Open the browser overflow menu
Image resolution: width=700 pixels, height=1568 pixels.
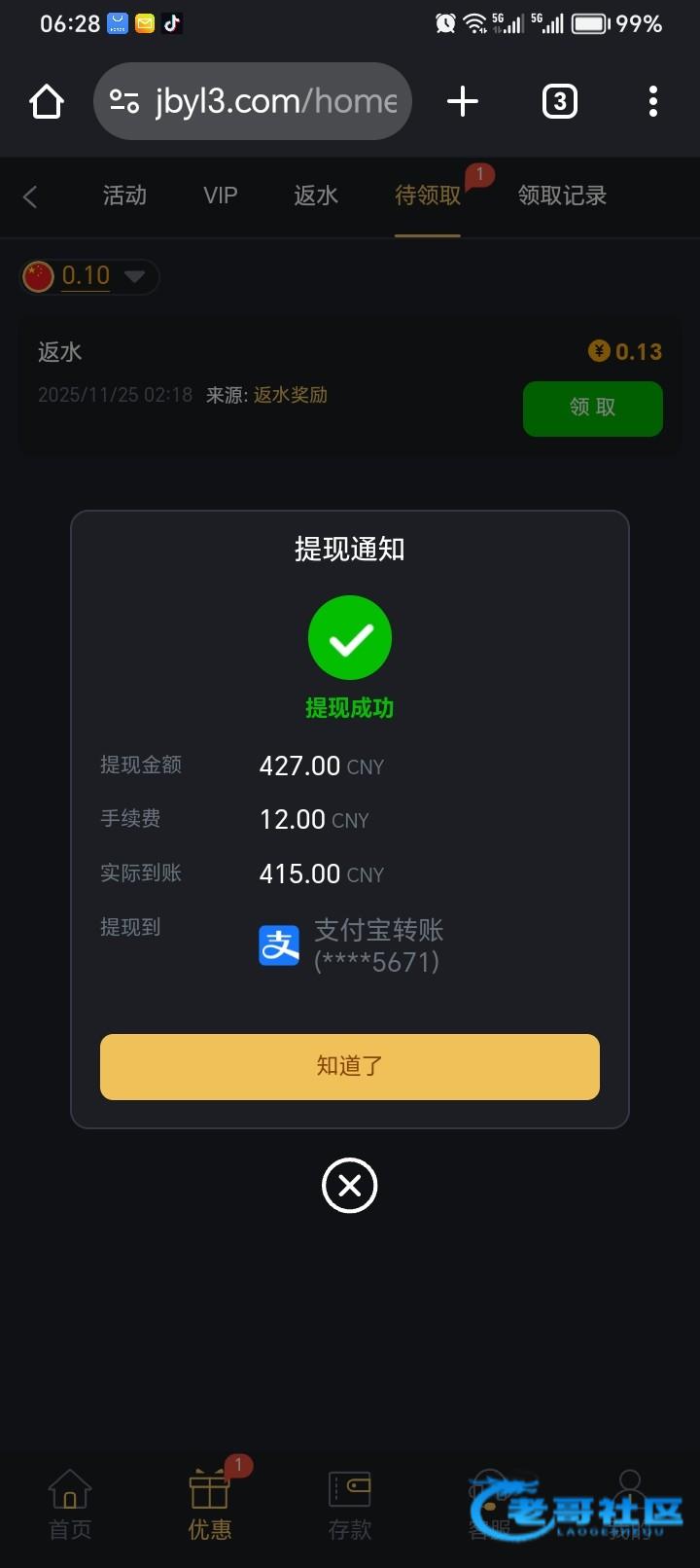[x=652, y=101]
